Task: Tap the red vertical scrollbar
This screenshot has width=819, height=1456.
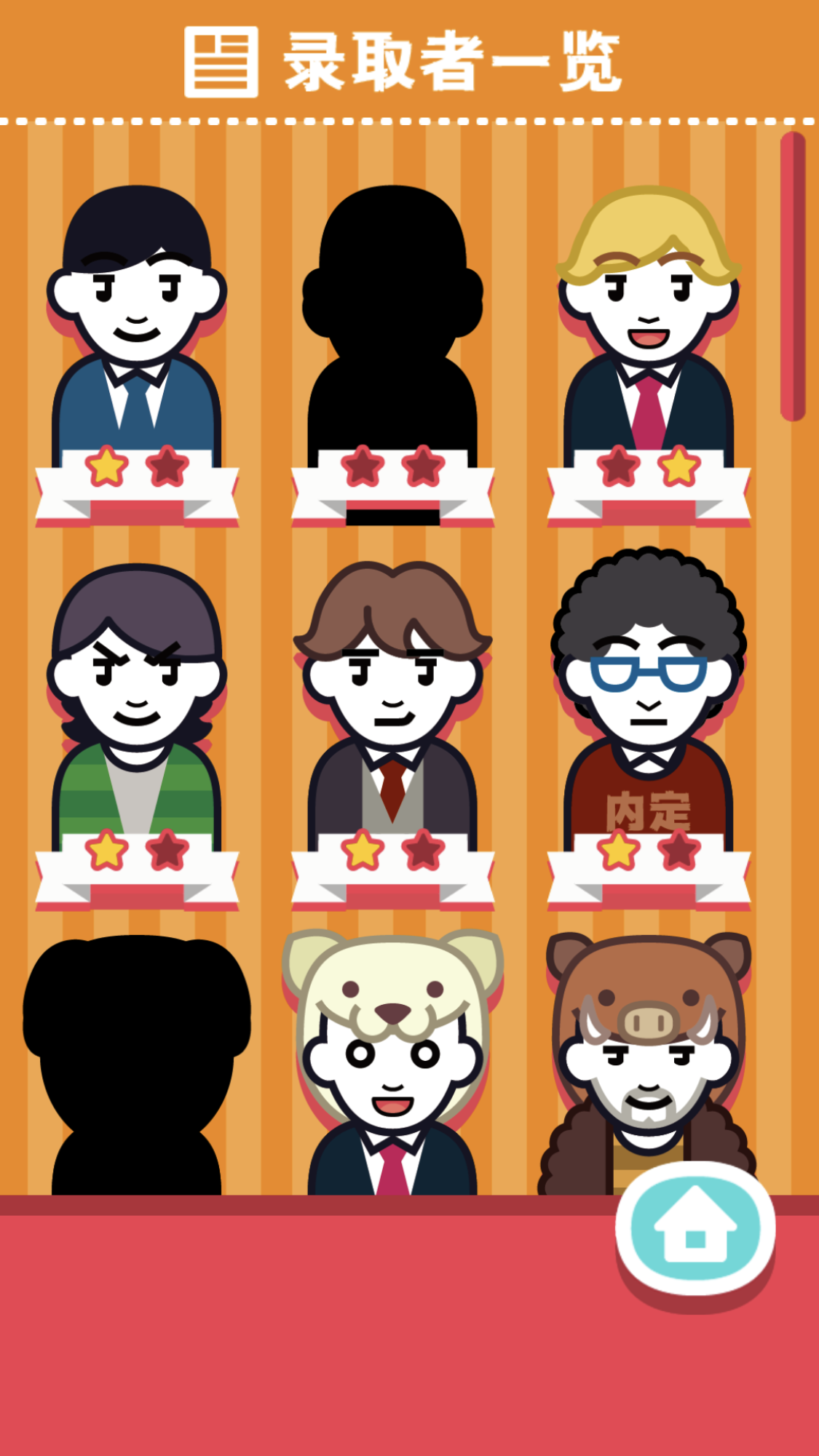Action: coord(793,277)
